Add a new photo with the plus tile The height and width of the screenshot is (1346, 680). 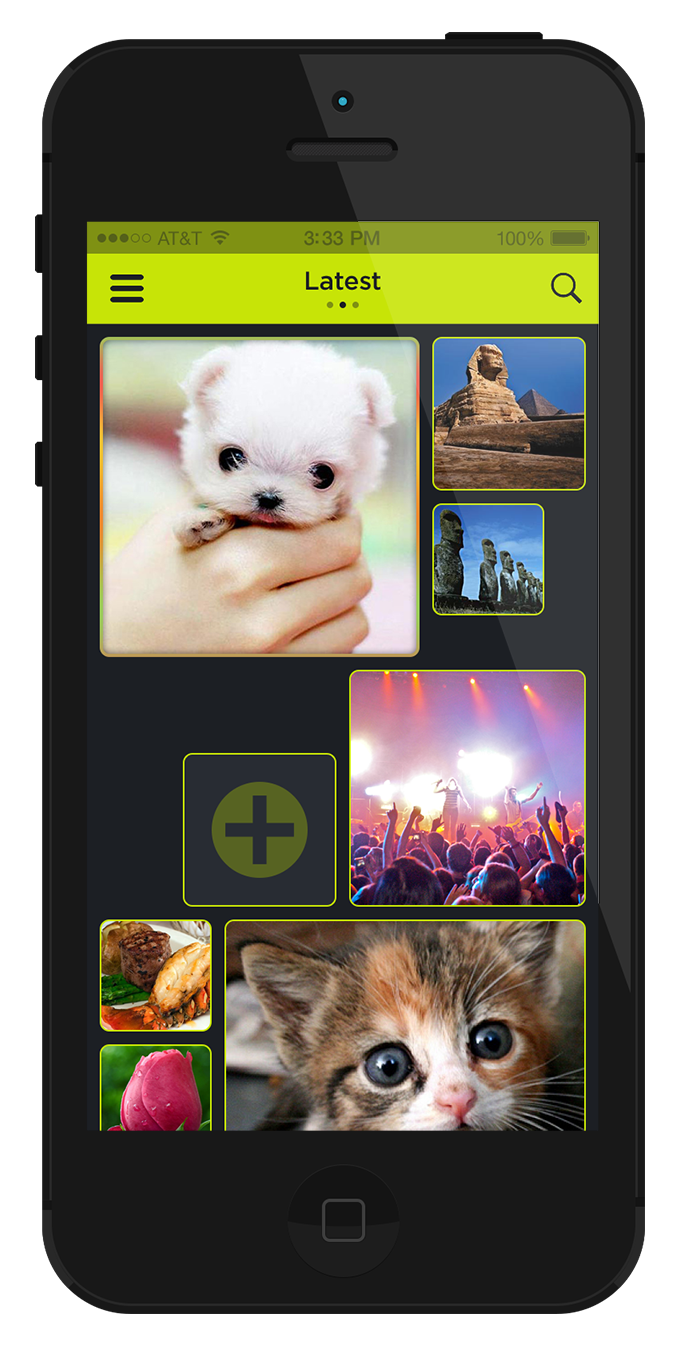click(x=260, y=830)
